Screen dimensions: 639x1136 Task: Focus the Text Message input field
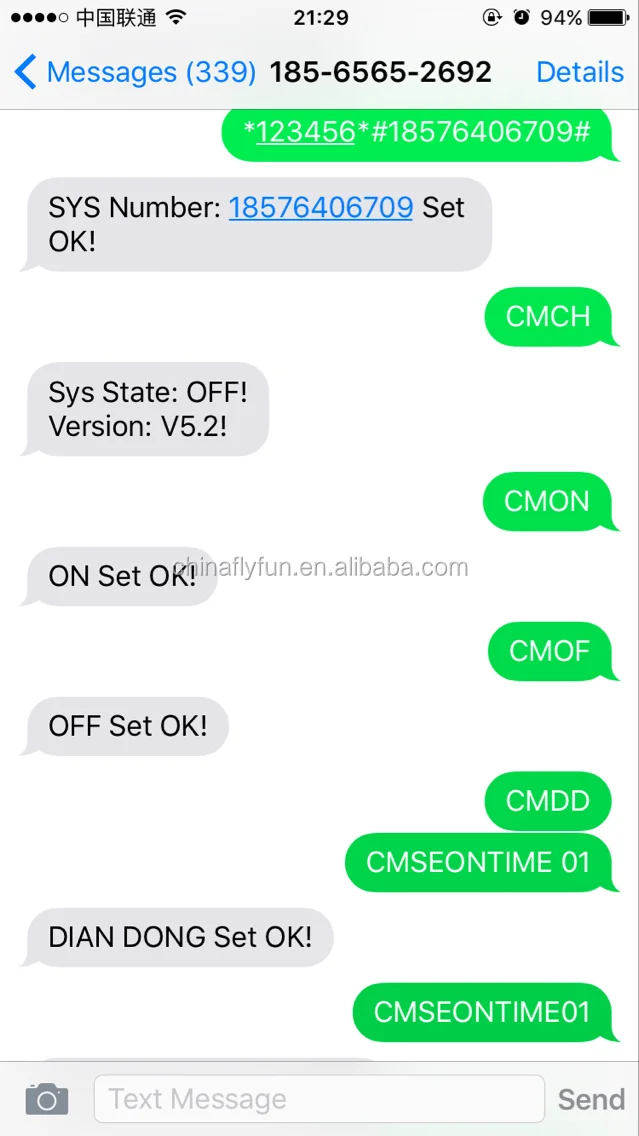[319, 1099]
